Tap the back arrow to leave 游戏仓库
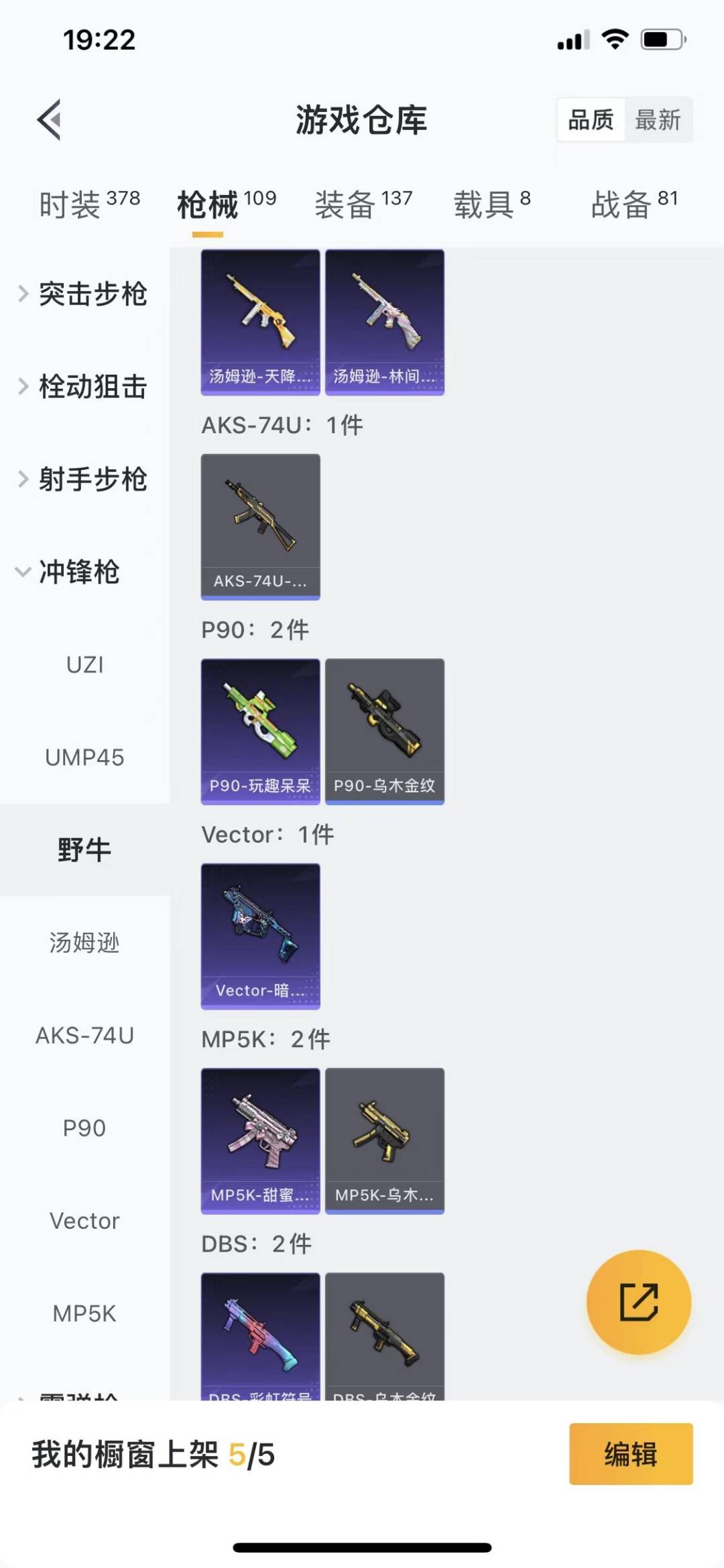Screen dimensions: 724x1568 click(48, 121)
